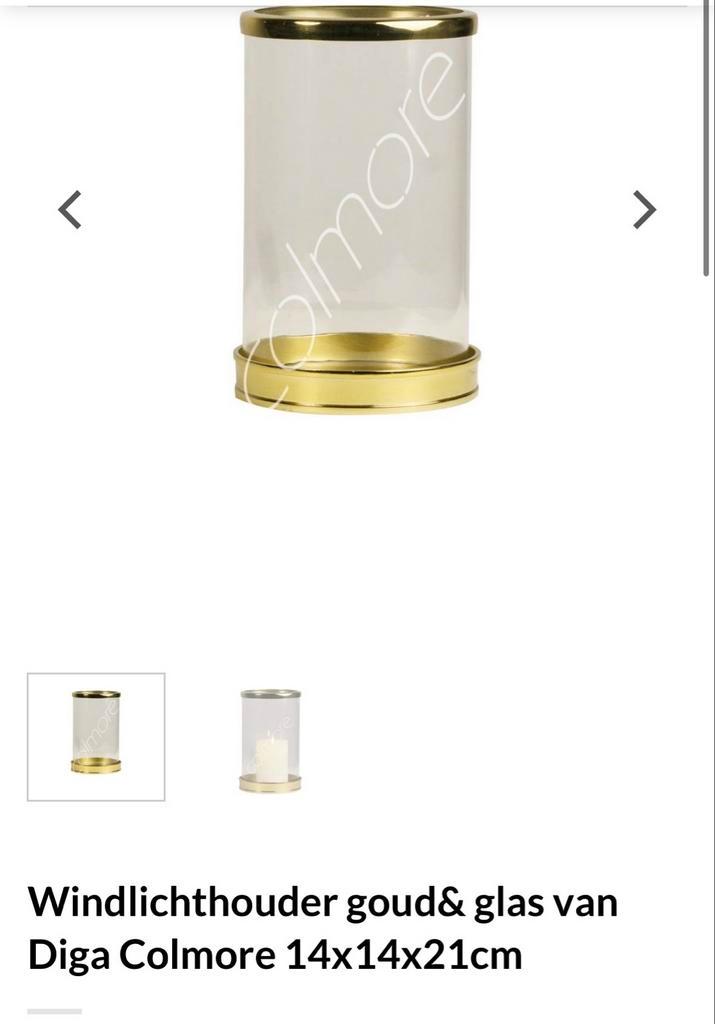Open the main product image
The height and width of the screenshot is (1024, 715).
[x=357, y=210]
